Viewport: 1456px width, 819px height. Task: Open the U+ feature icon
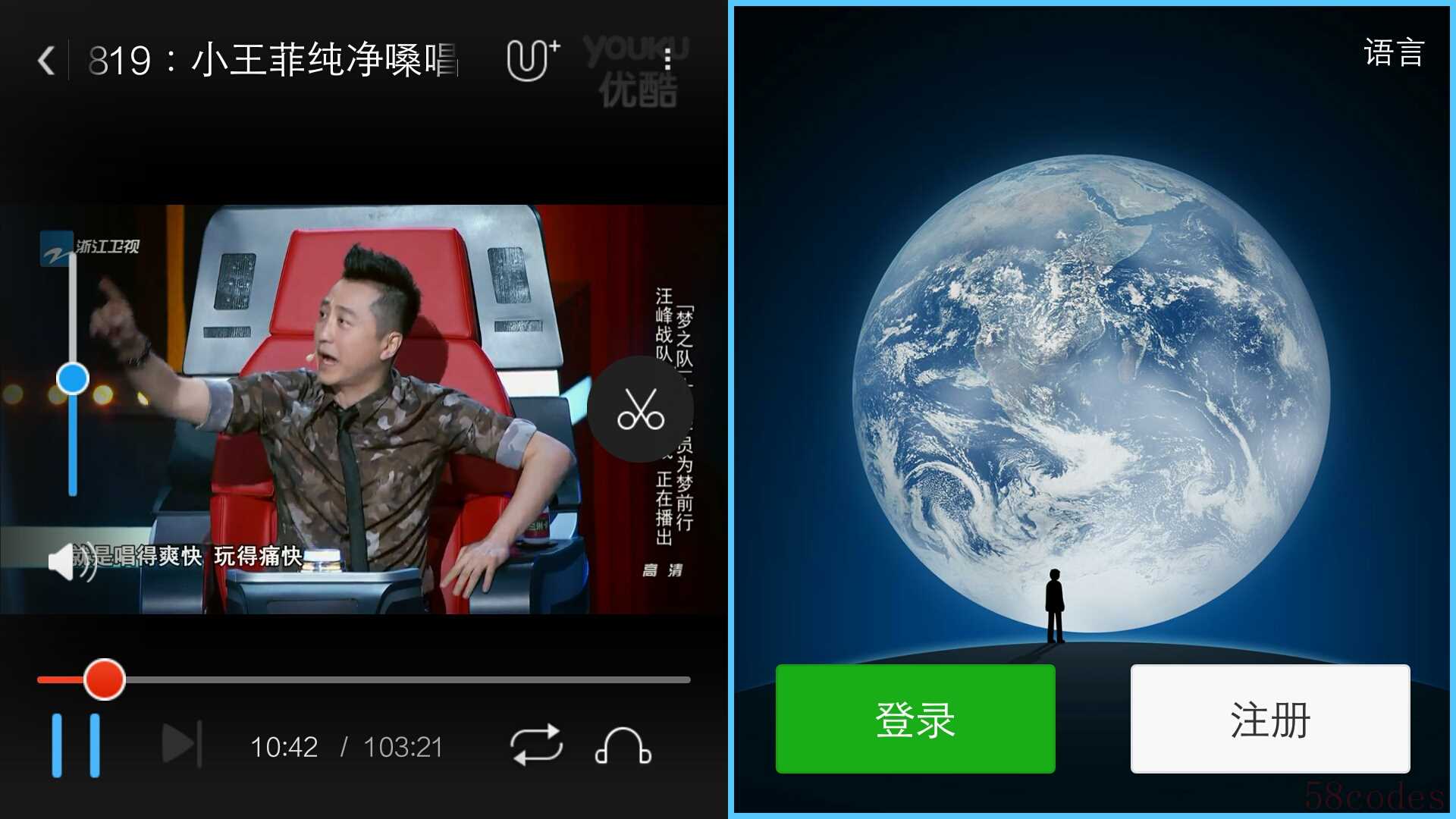tap(532, 59)
